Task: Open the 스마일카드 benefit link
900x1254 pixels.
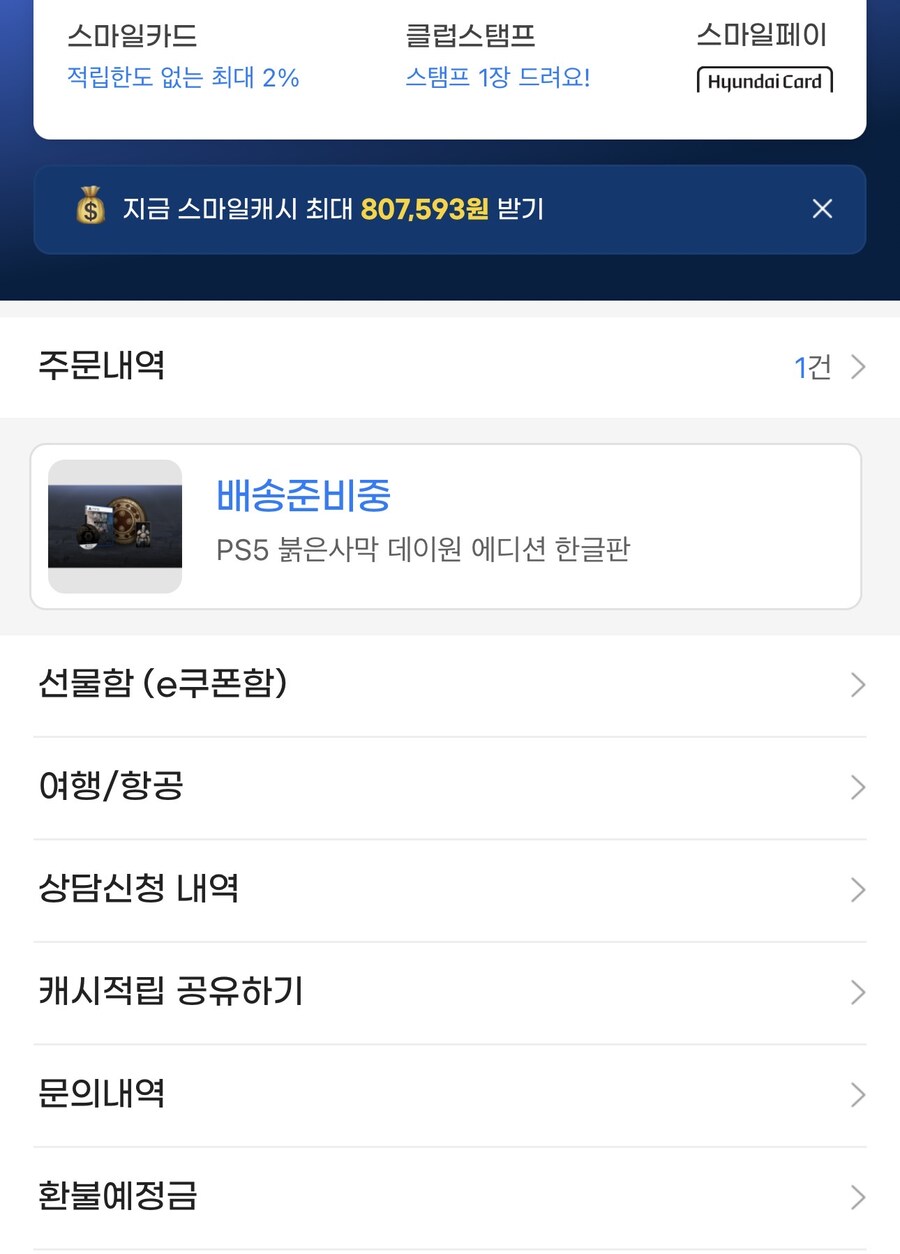Action: (183, 57)
